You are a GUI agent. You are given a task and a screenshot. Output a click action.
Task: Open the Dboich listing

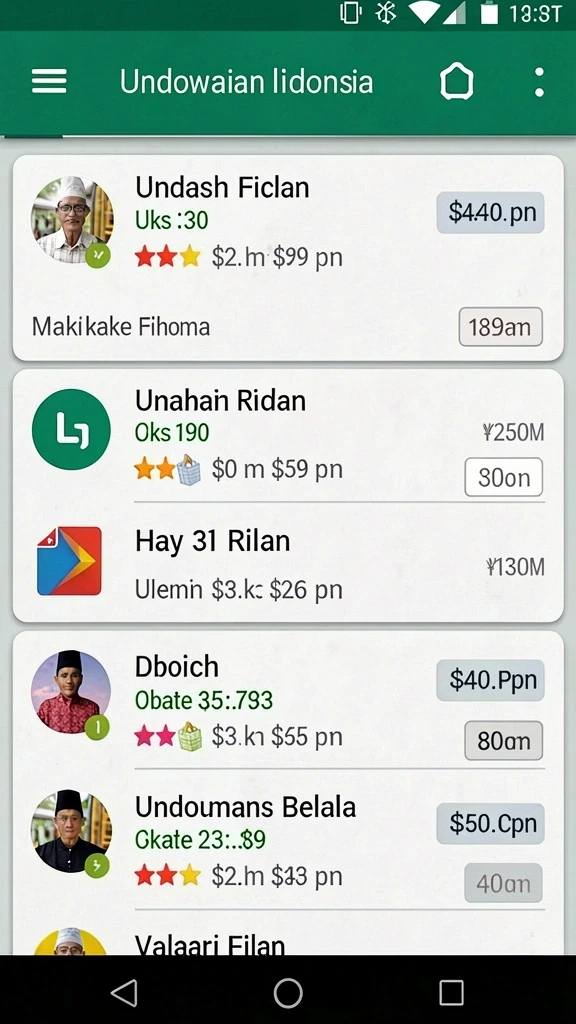pyautogui.click(x=288, y=702)
